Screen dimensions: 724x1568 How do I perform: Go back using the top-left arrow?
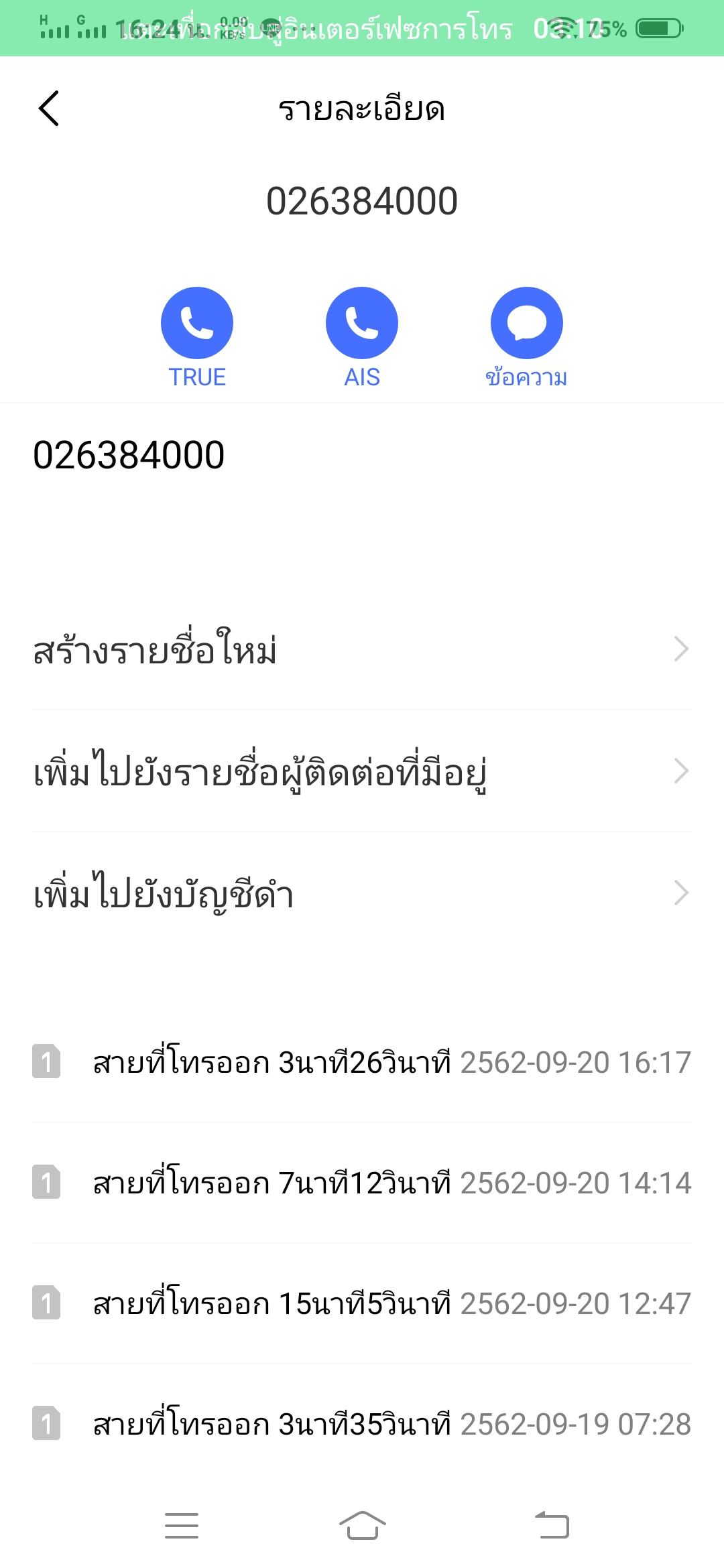click(x=49, y=108)
